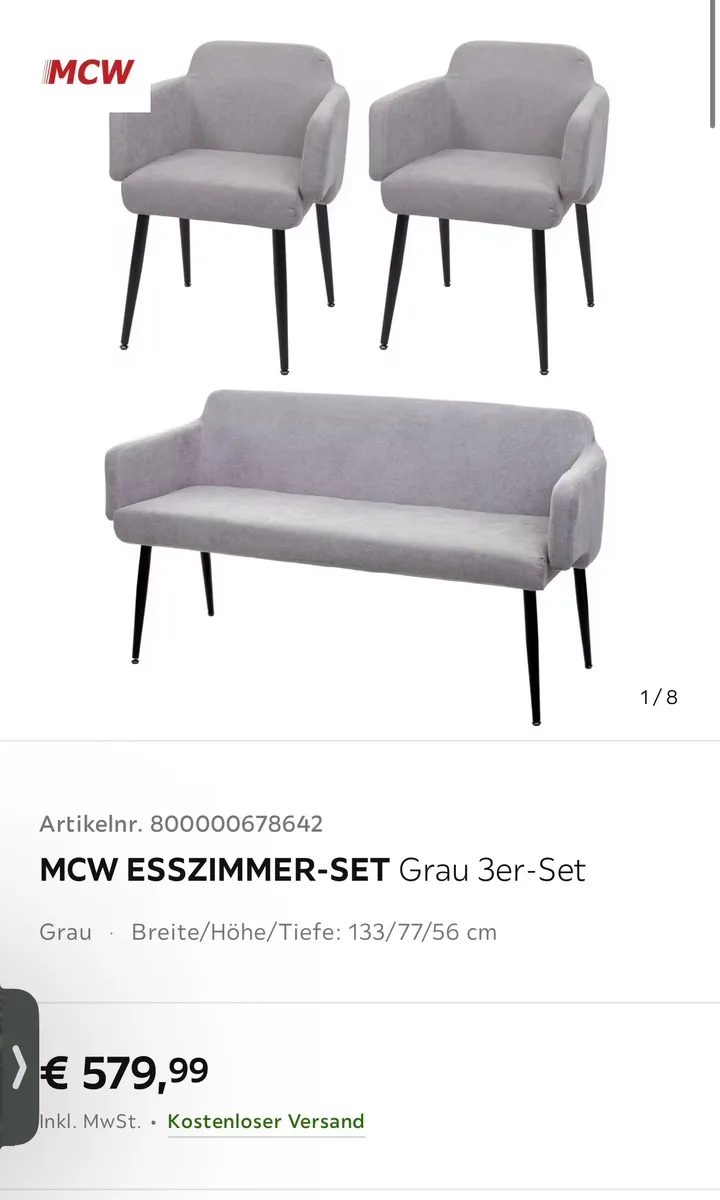720x1200 pixels.
Task: Expand the side handle arrow tab
Action: click(18, 1069)
